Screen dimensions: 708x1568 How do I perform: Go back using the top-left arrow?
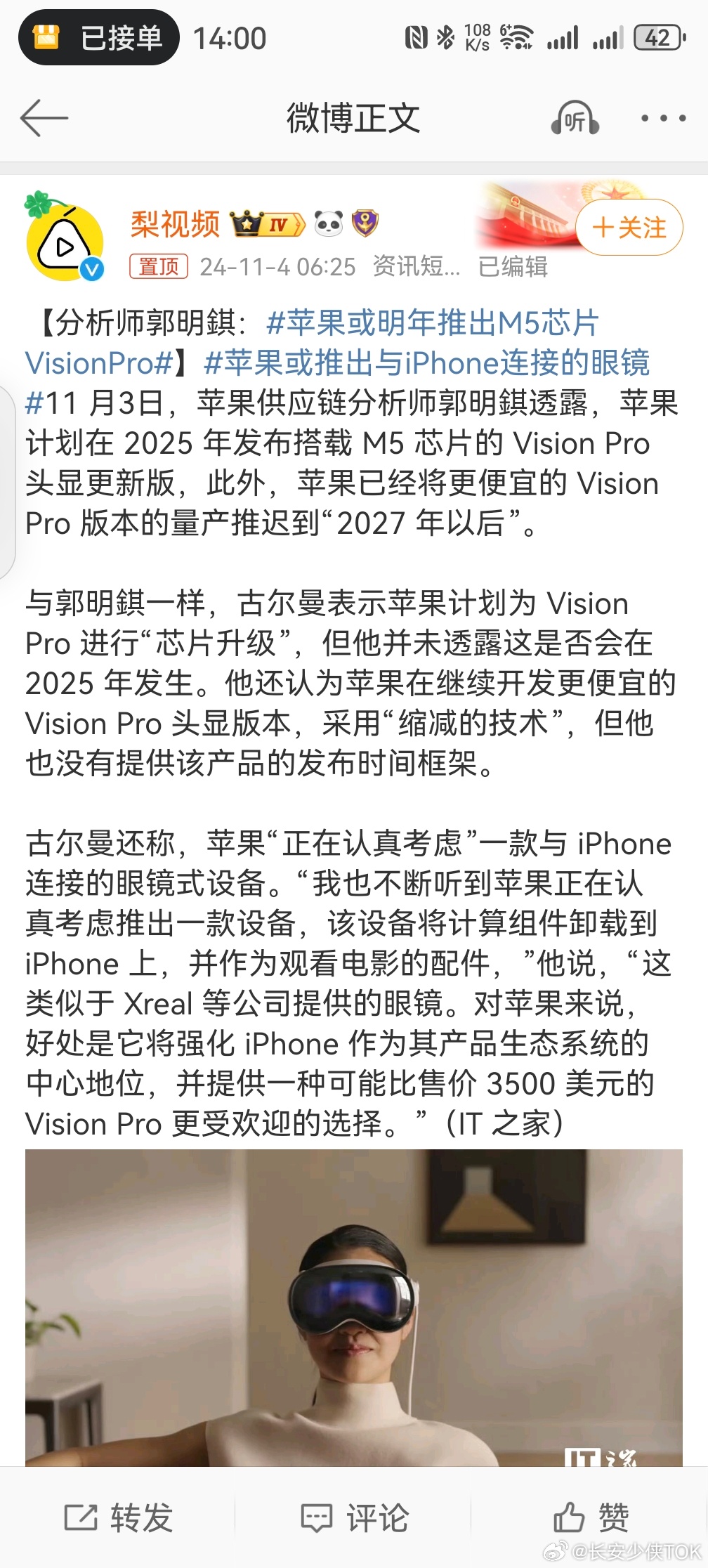(x=44, y=117)
